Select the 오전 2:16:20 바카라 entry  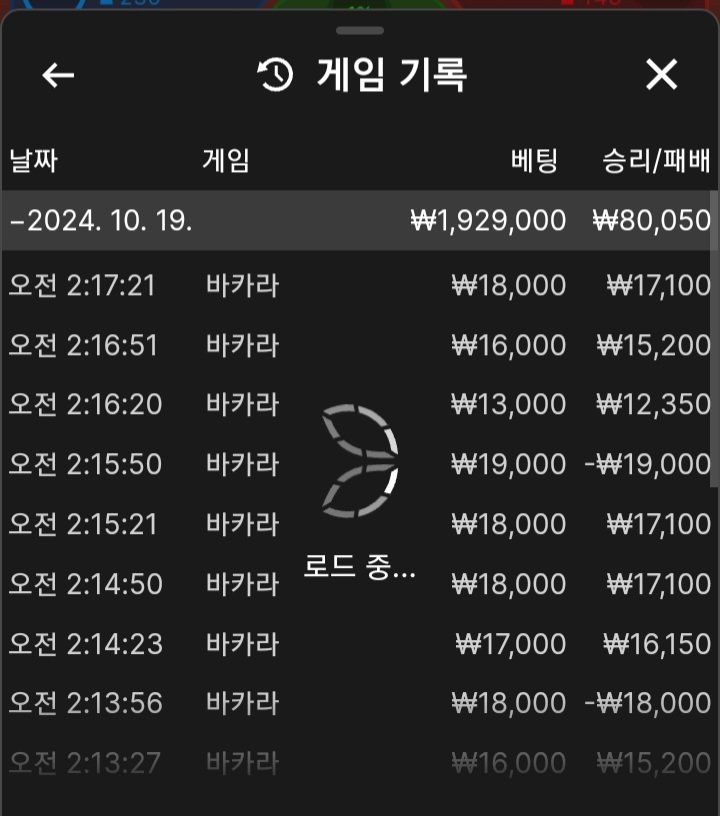(358, 405)
